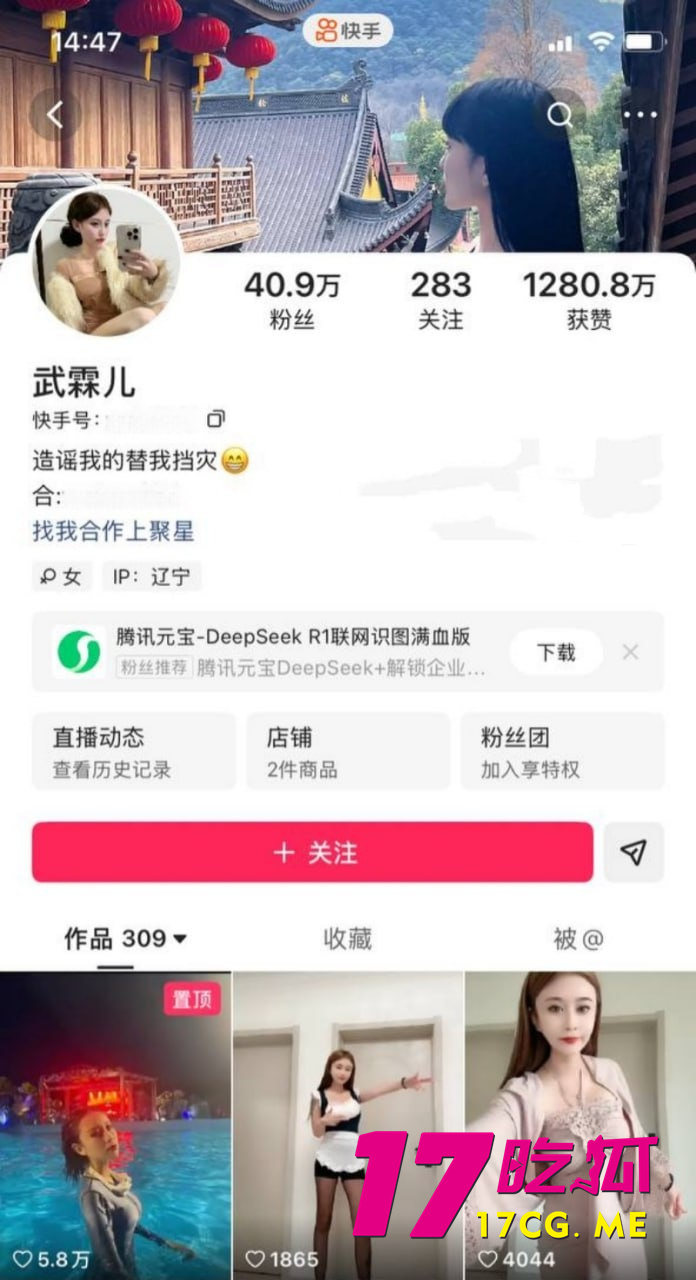Tap 下载 on the 腾讯元宝 banner
This screenshot has height=1280, width=696.
pos(556,652)
